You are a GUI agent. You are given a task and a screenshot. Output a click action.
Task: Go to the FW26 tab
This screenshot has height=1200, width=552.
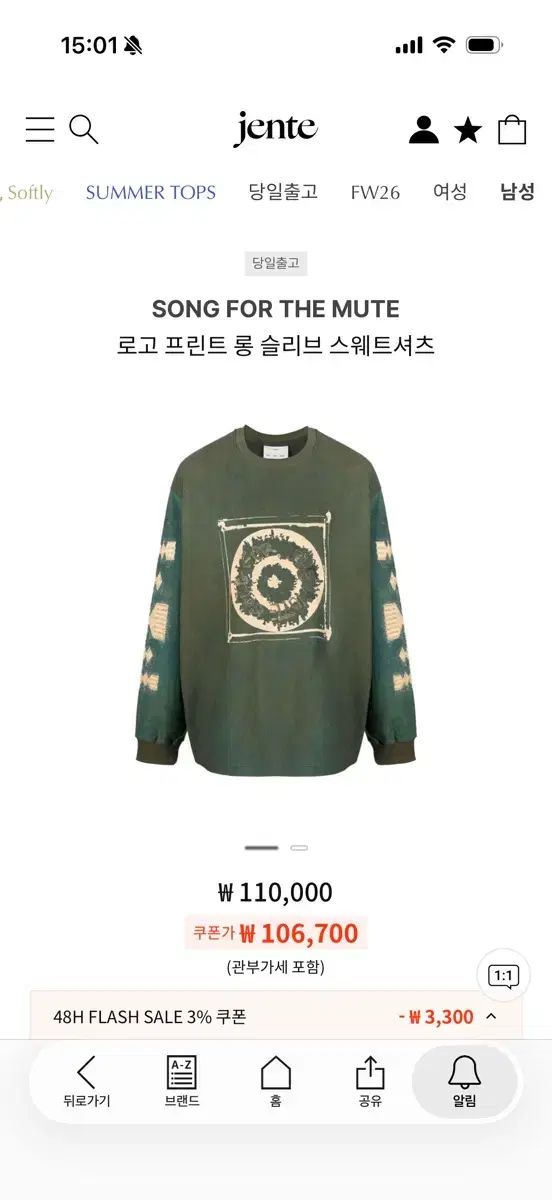tap(375, 192)
